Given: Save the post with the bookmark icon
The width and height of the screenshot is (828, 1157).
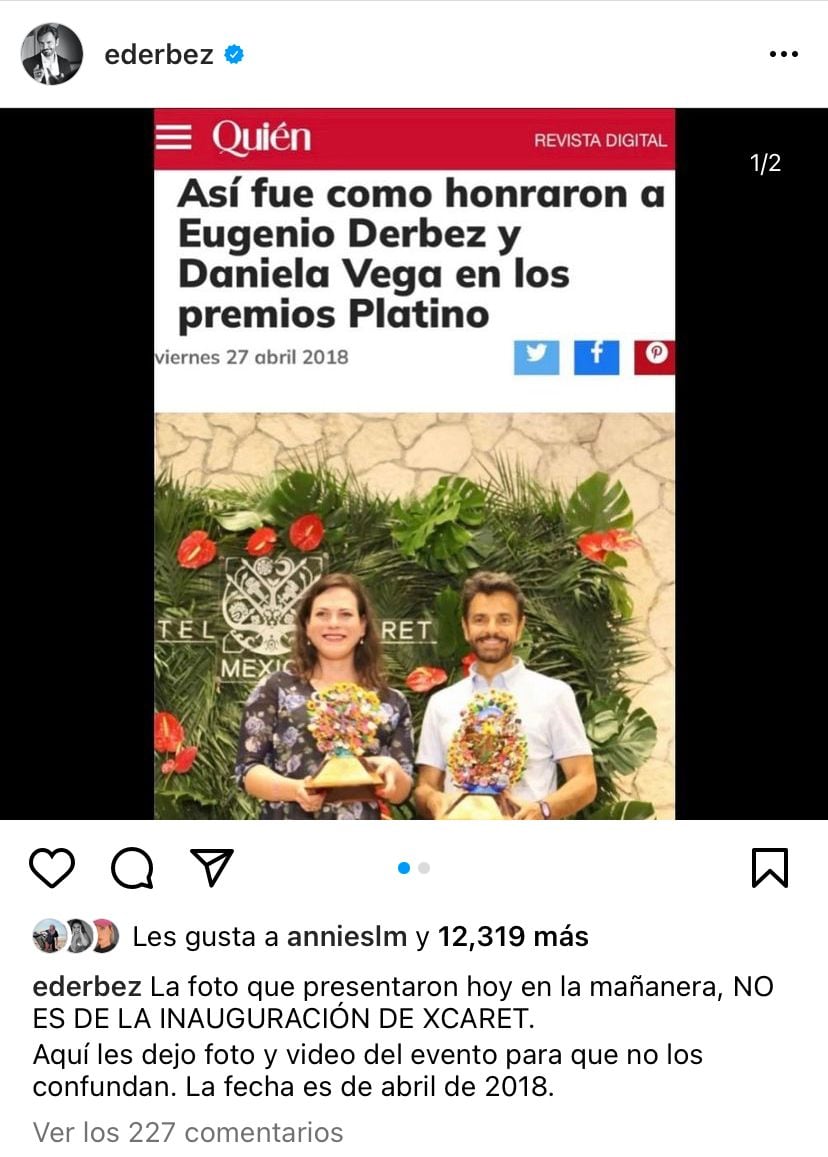Looking at the screenshot, I should 770,869.
